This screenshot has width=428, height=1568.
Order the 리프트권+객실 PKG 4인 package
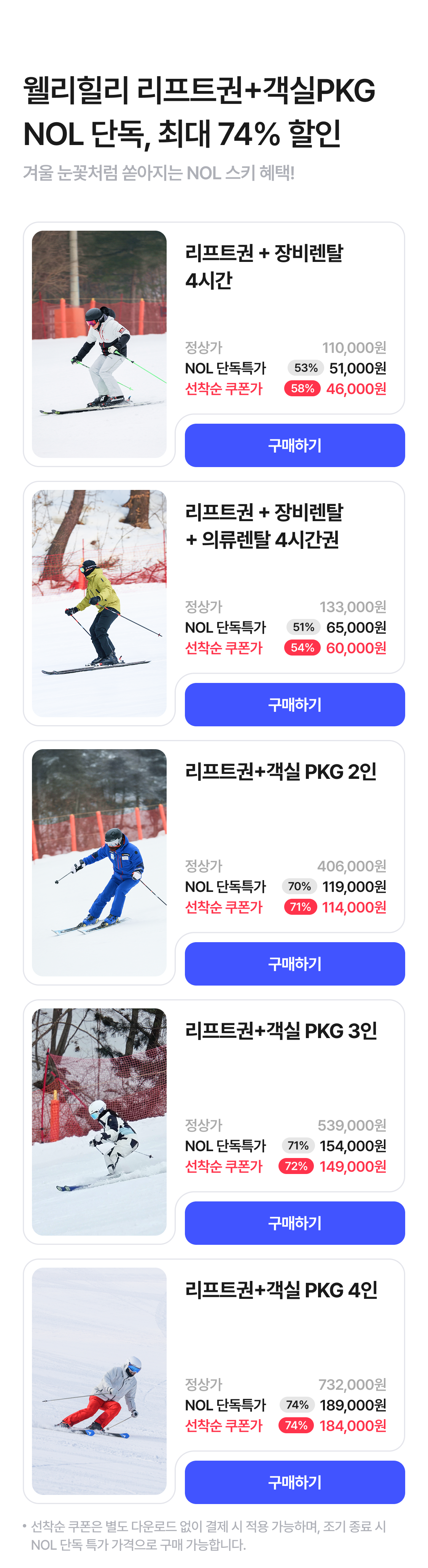pos(294,1482)
